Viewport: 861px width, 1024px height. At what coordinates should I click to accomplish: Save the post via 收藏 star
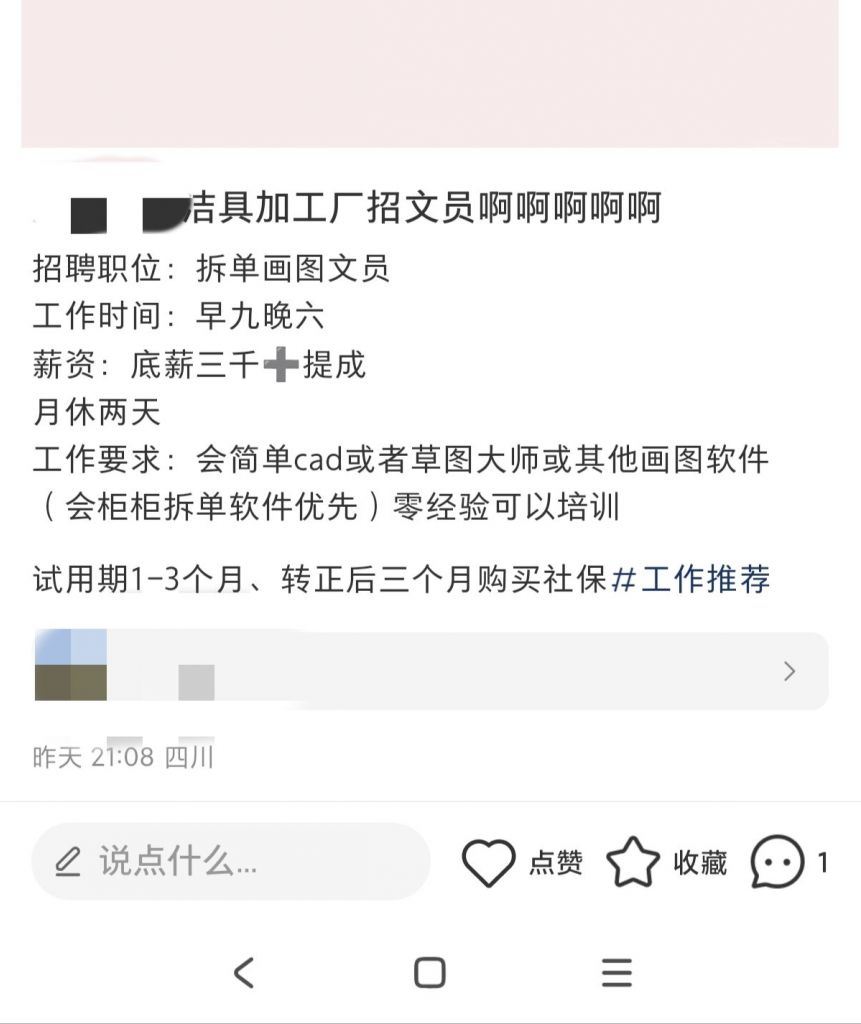pos(633,862)
